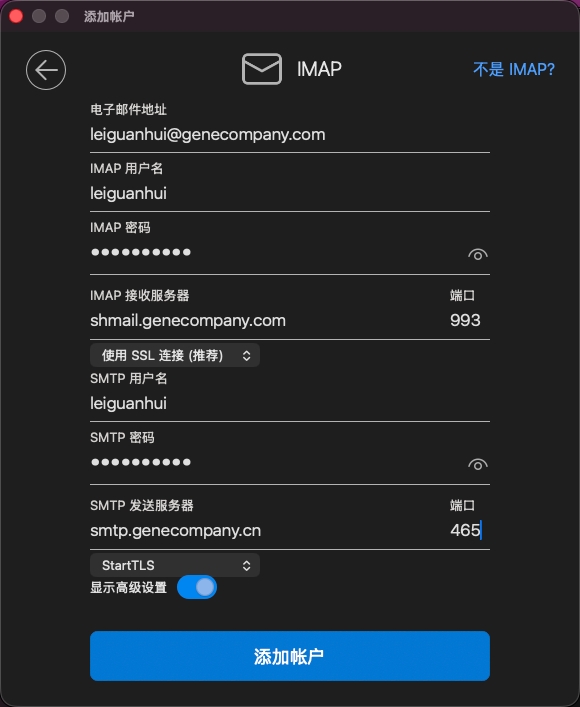Change the SMTP port 465
The image size is (580, 707).
[465, 531]
